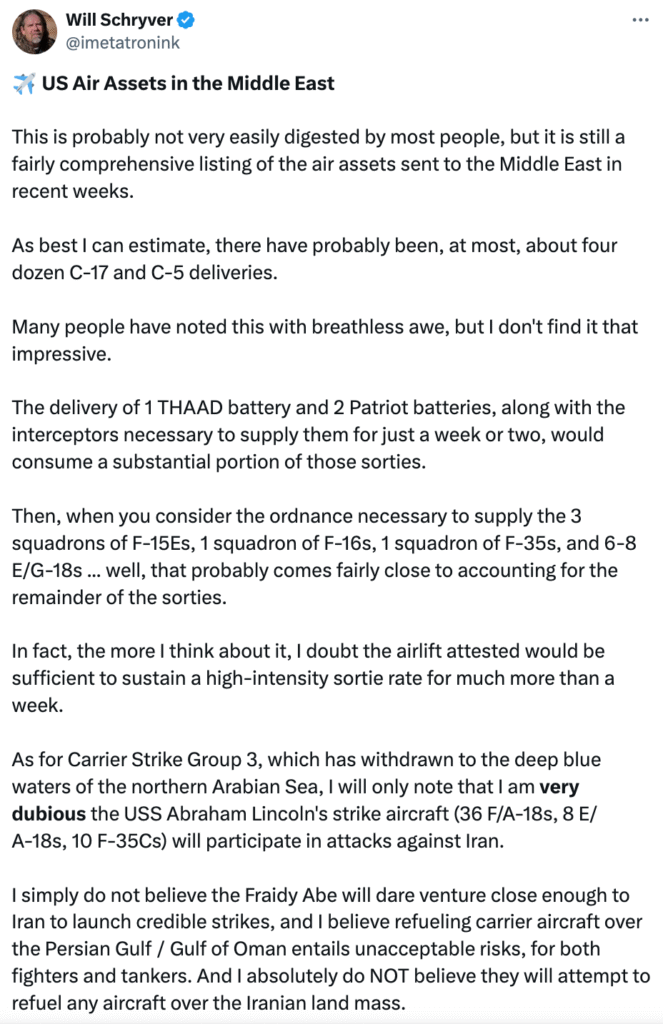Open the @imetatronink handle link
663x1024 pixels.
point(122,42)
